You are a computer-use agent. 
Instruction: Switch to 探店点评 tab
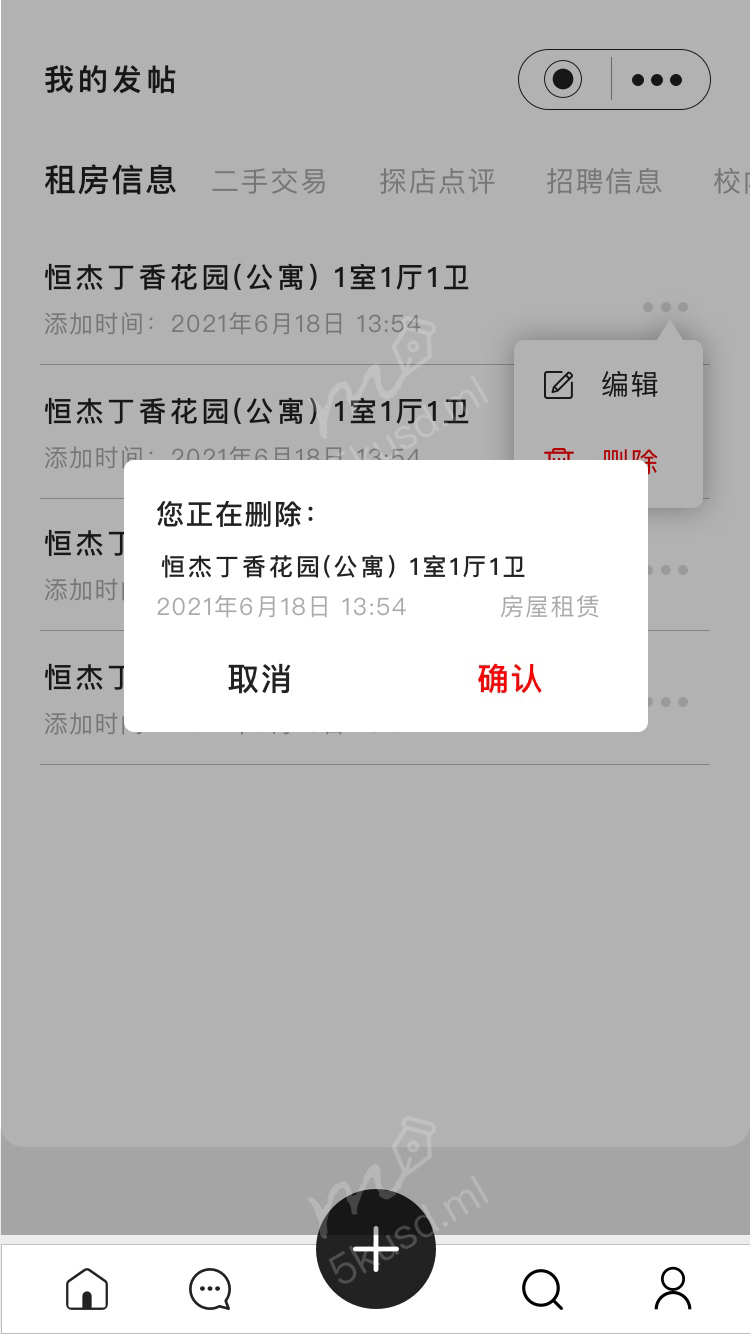(x=437, y=181)
